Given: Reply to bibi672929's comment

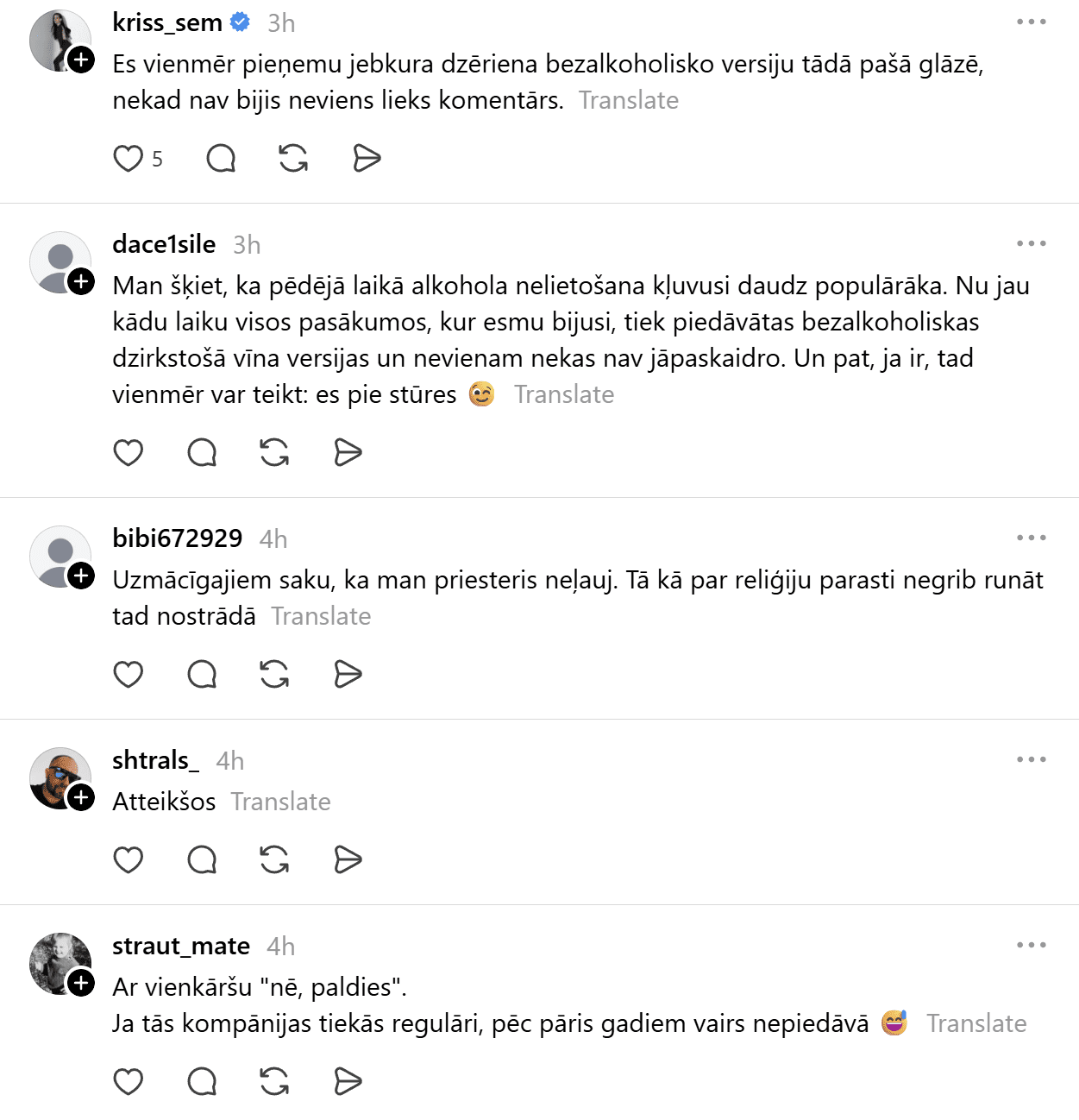Looking at the screenshot, I should pos(202,674).
